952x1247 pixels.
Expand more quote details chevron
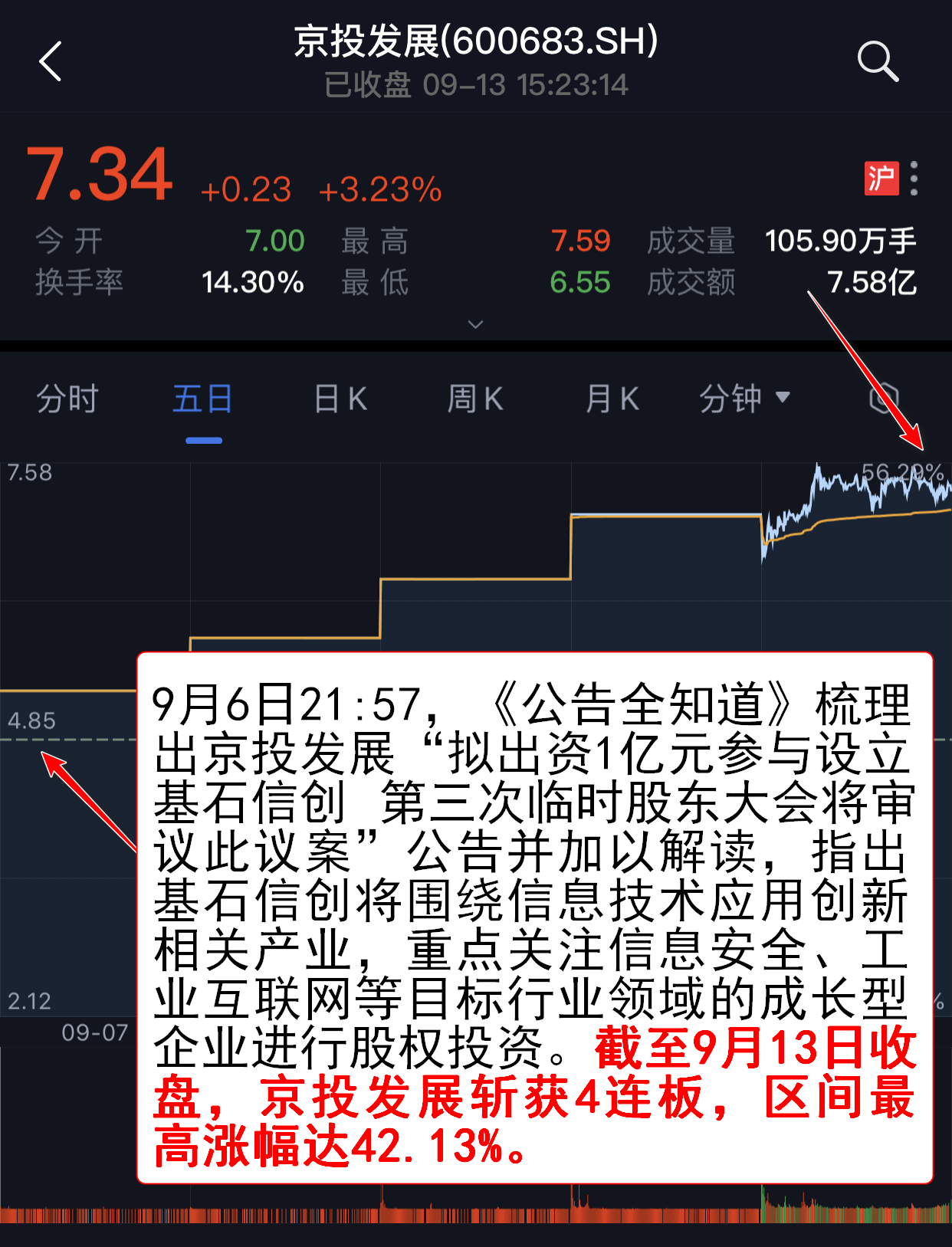(475, 324)
